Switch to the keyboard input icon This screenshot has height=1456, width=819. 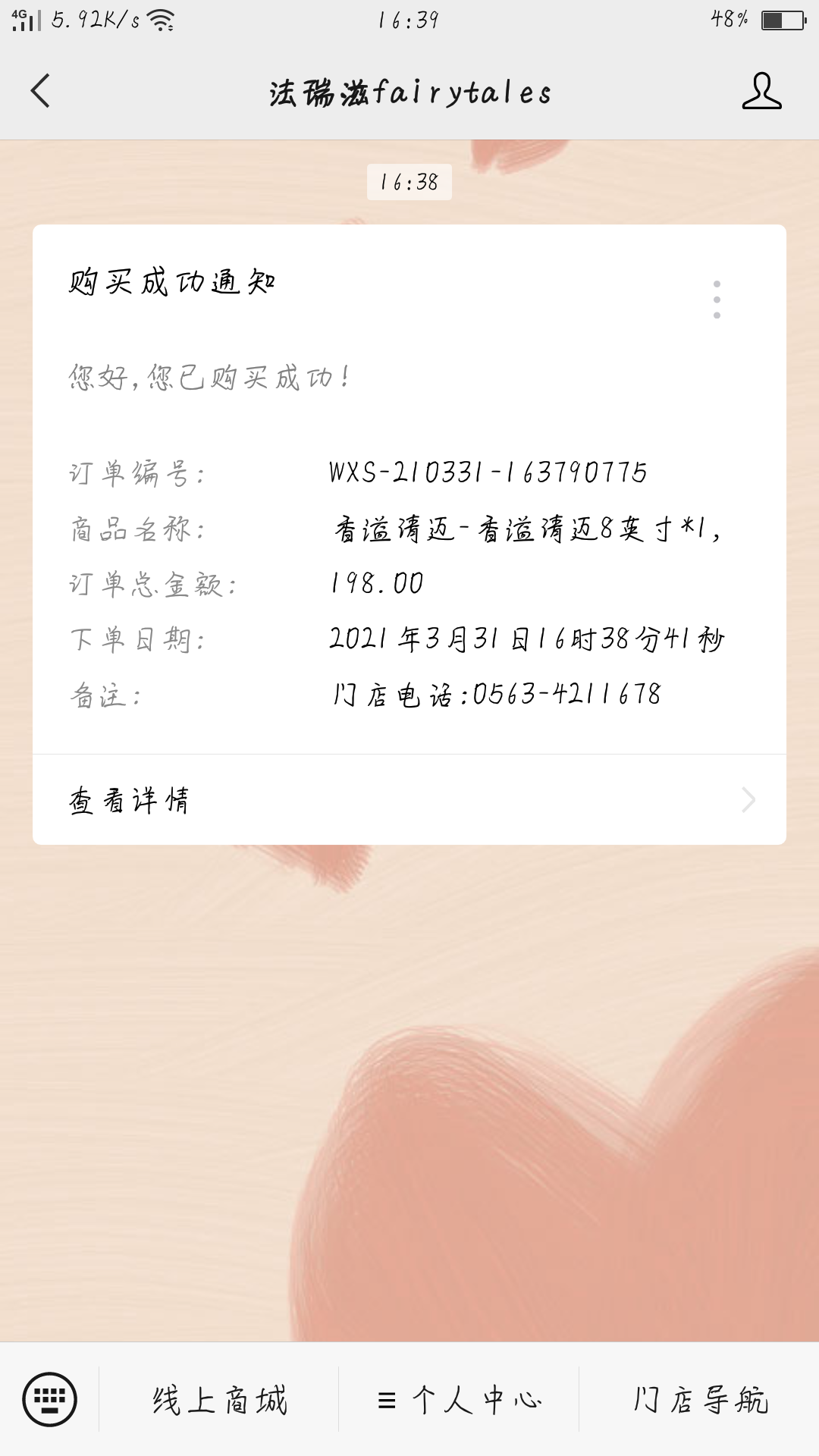(49, 1399)
